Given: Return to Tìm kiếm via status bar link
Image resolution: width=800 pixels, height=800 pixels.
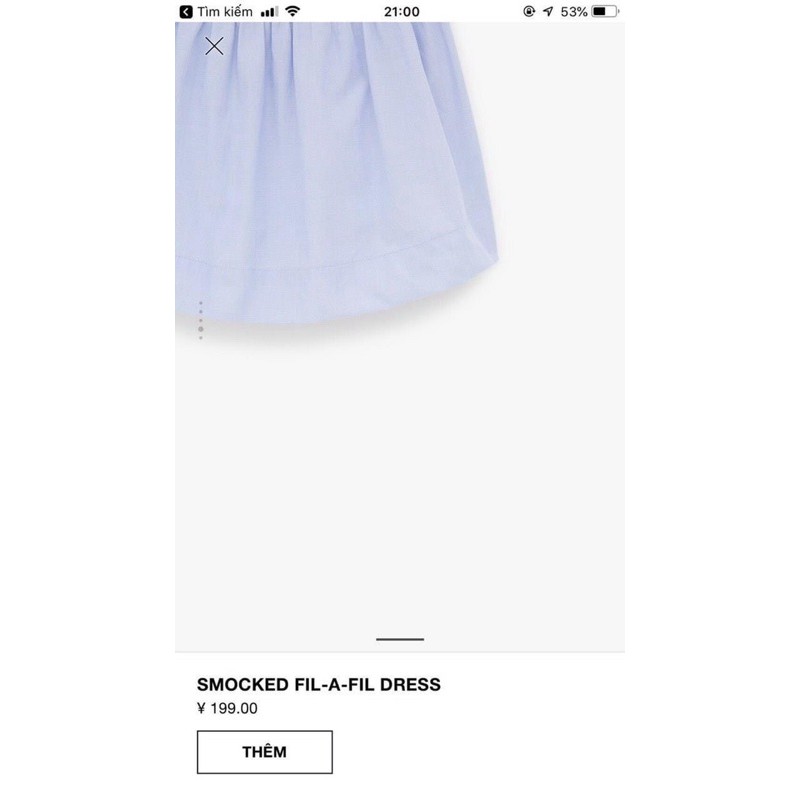Looking at the screenshot, I should [216, 11].
